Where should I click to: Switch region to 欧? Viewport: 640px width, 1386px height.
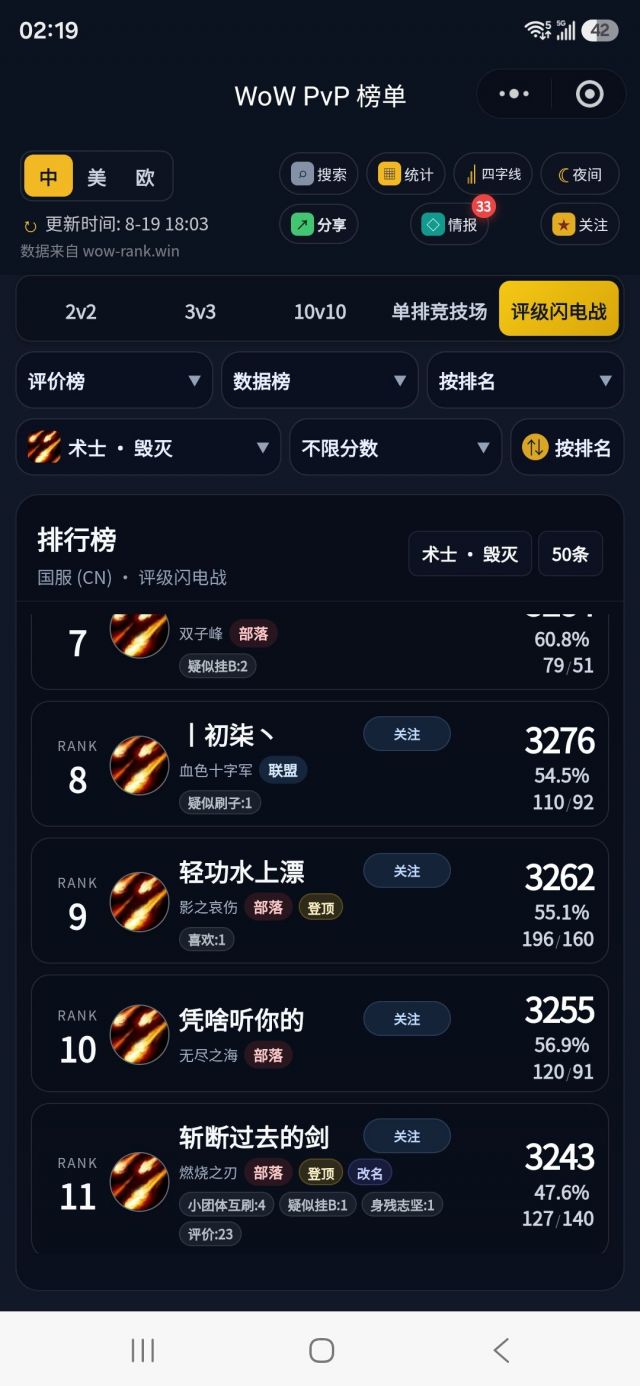pyautogui.click(x=146, y=177)
